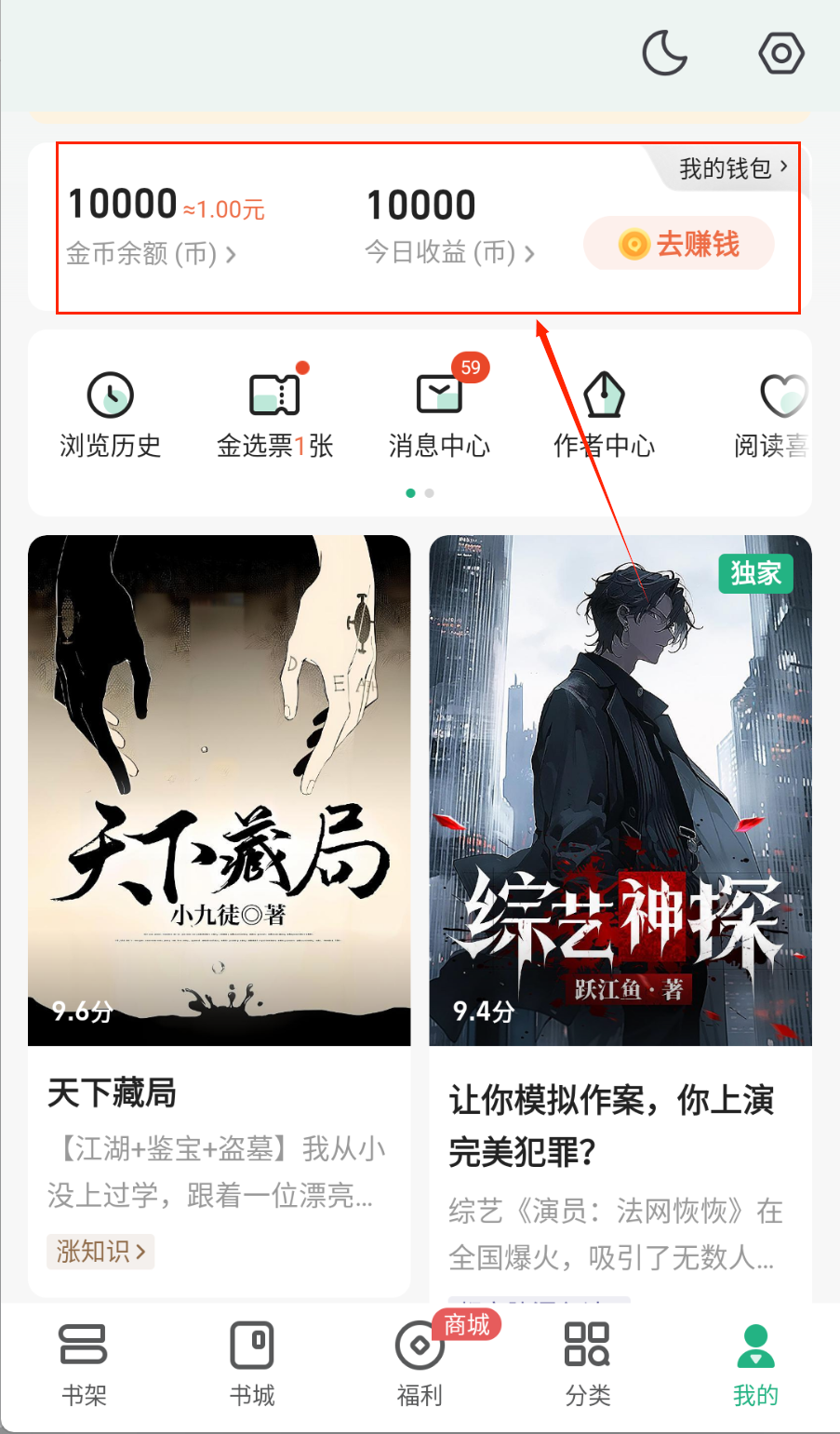Open 浏览历史 browsing history
Image resolution: width=840 pixels, height=1434 pixels.
click(111, 416)
